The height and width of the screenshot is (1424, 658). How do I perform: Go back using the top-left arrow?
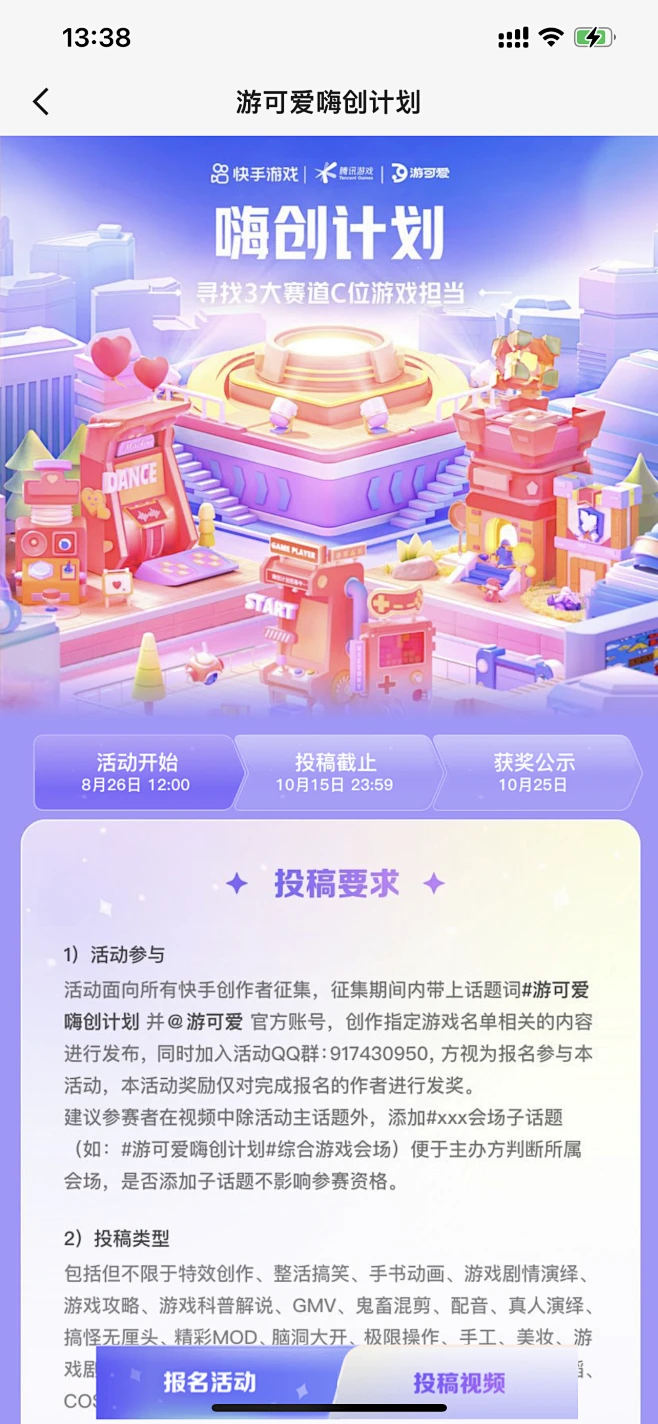(41, 101)
